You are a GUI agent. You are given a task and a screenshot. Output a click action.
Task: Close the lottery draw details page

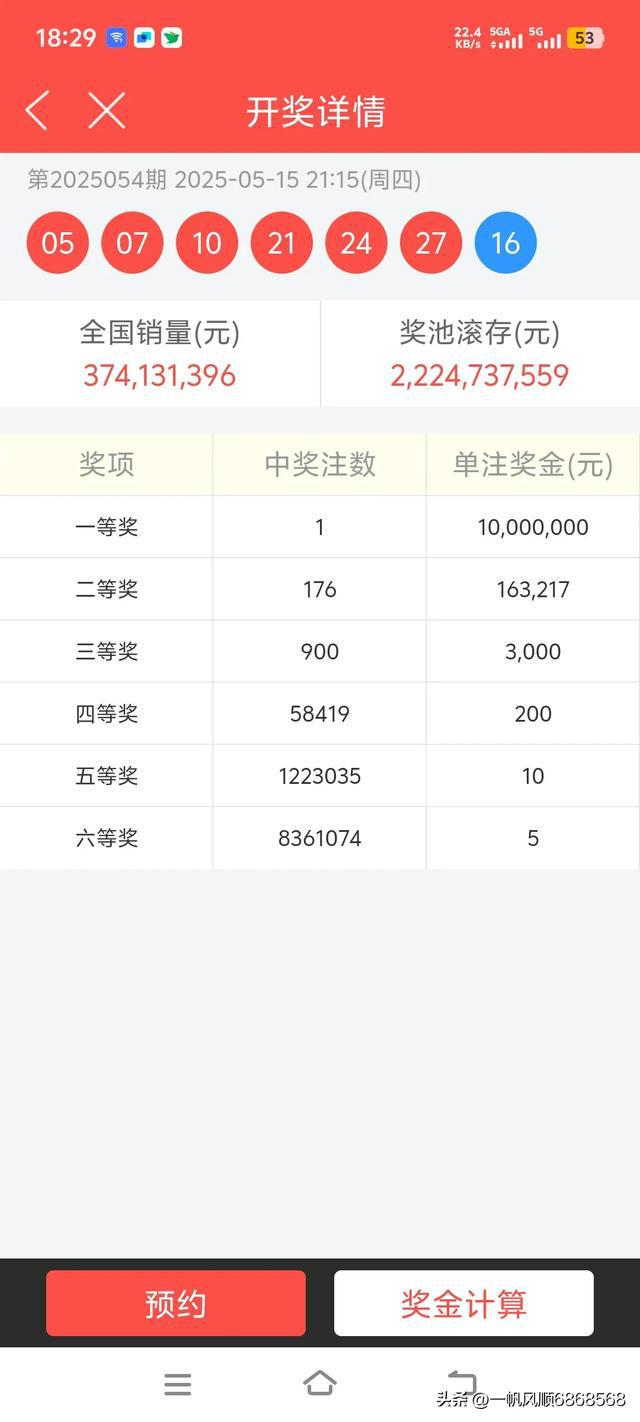coord(106,110)
